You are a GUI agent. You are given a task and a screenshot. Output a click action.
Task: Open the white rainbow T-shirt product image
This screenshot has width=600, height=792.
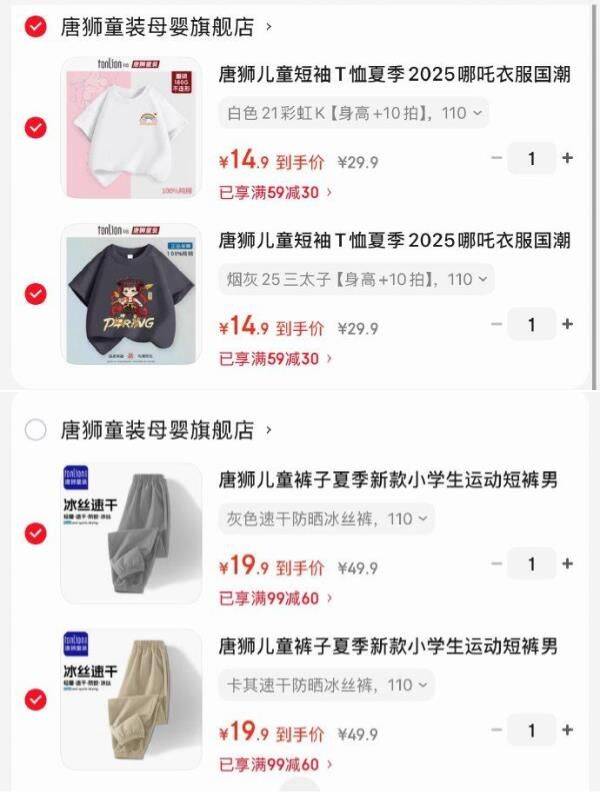pyautogui.click(x=132, y=127)
